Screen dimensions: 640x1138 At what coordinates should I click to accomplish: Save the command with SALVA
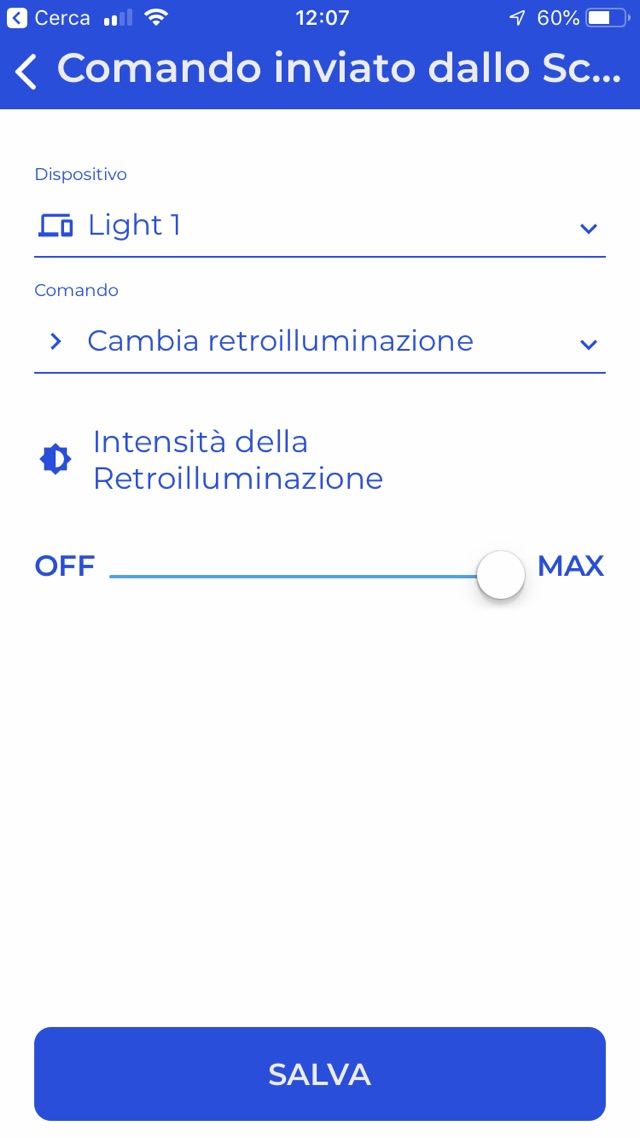[319, 1073]
